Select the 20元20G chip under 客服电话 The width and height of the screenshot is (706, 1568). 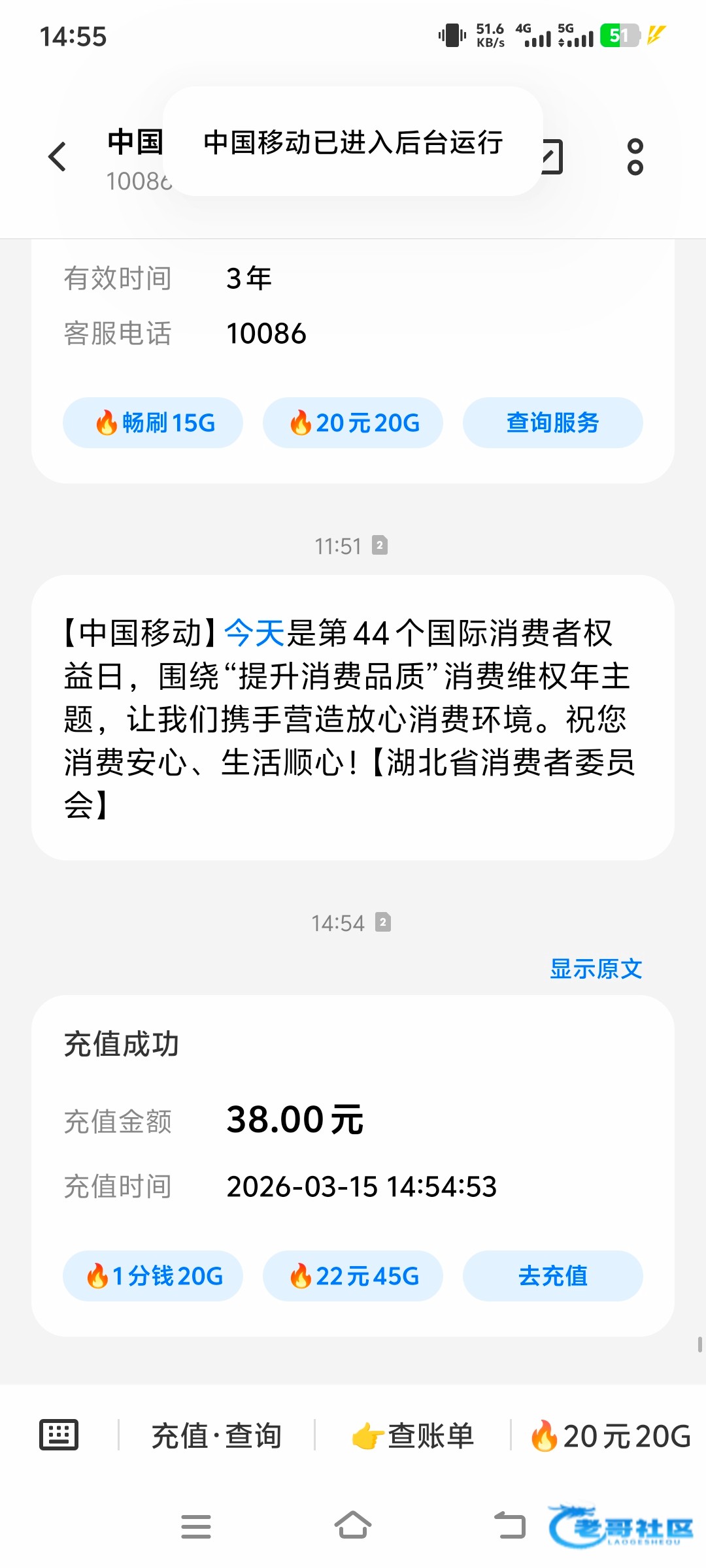353,423
